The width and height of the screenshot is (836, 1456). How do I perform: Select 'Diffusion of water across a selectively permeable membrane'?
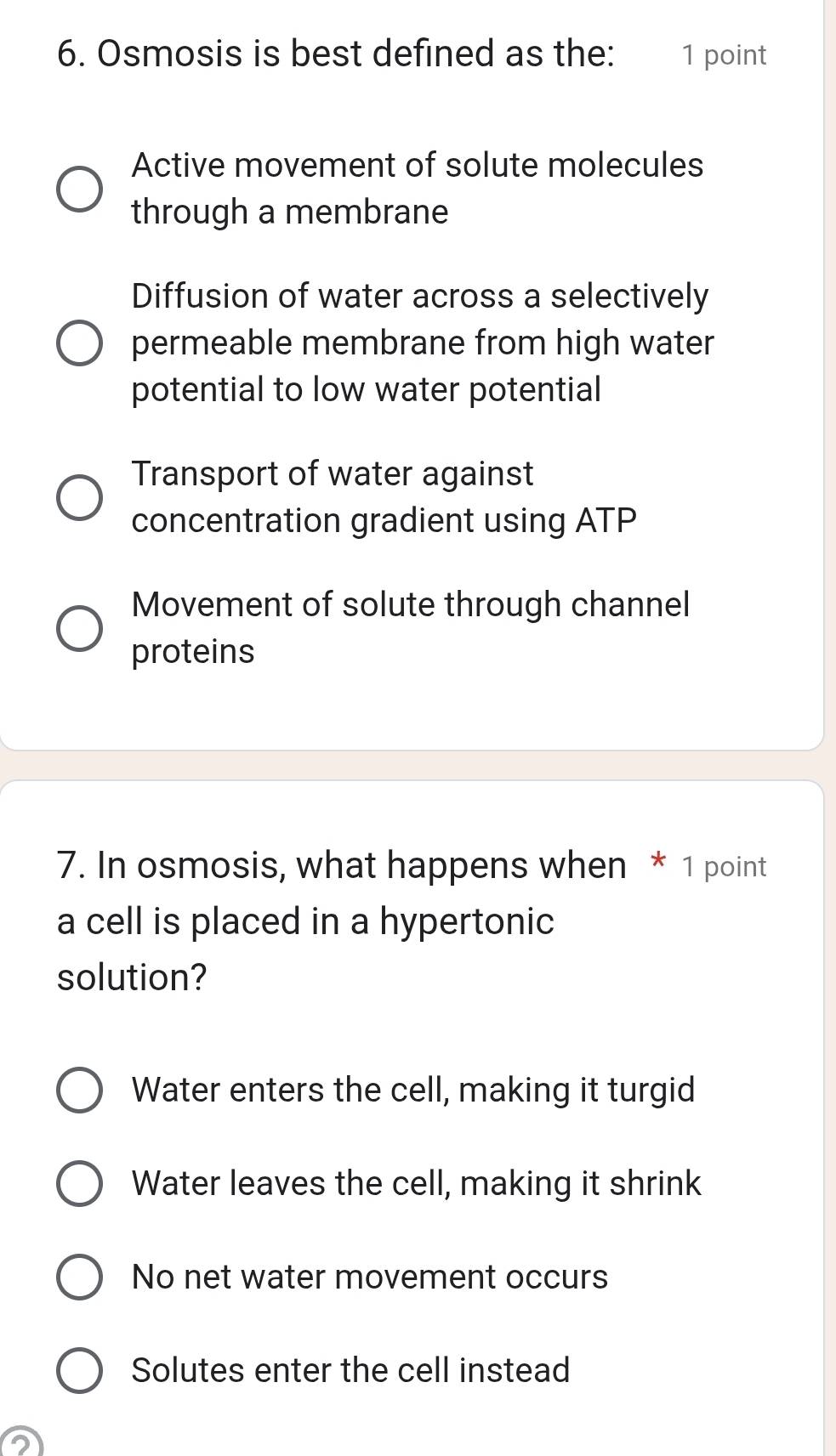tap(79, 343)
